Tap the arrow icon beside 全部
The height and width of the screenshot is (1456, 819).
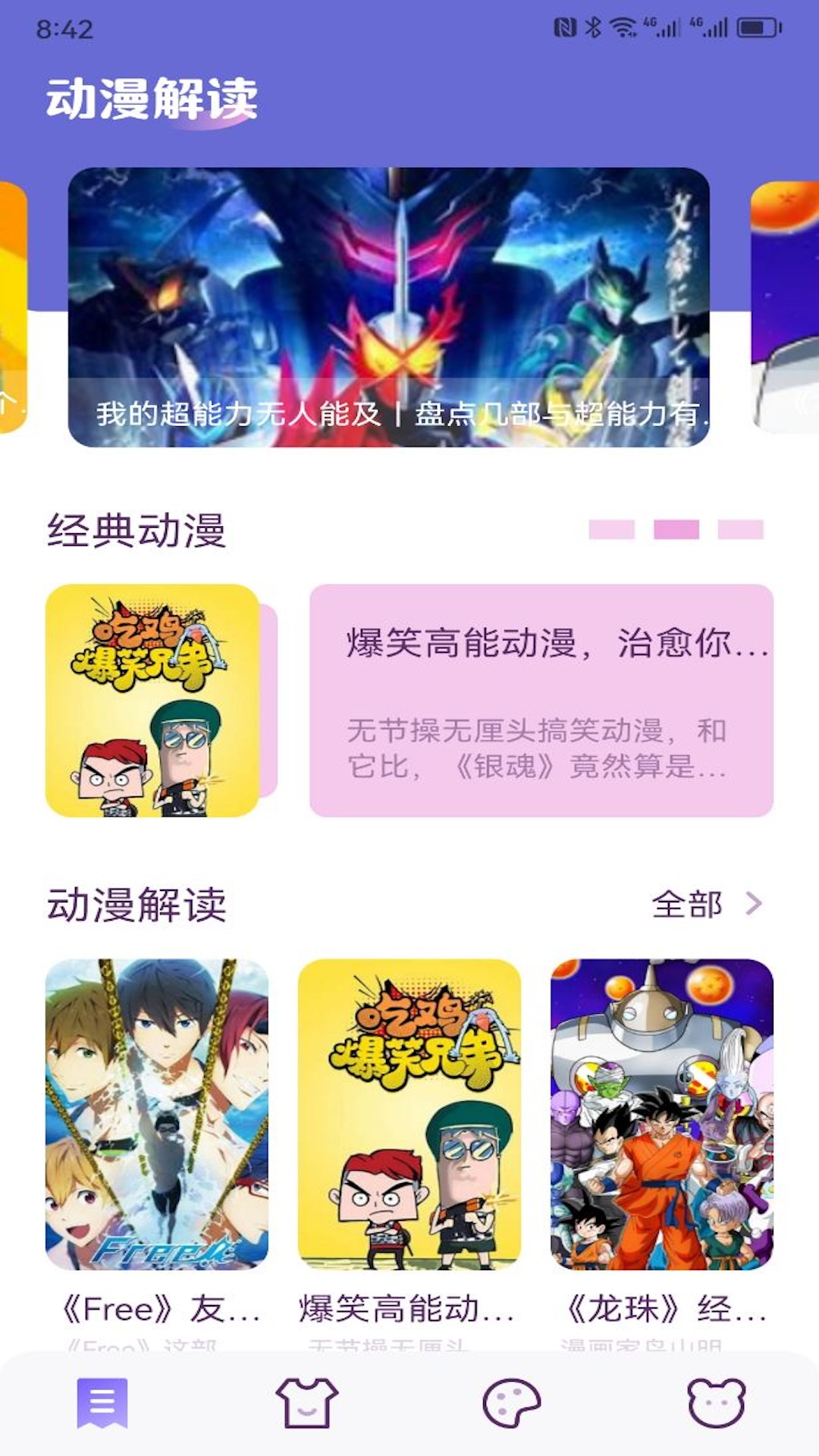click(752, 904)
